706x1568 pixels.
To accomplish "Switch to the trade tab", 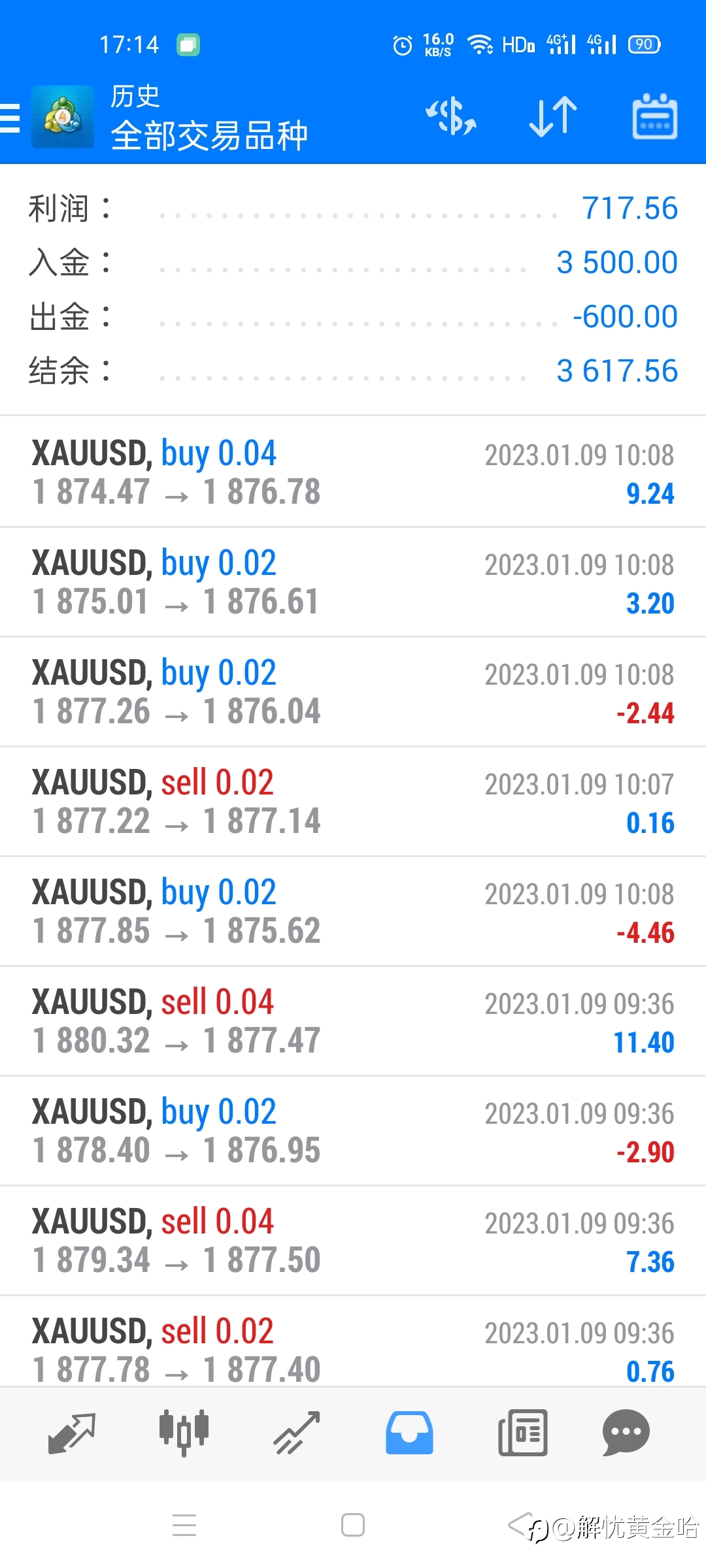I will tap(297, 1433).
